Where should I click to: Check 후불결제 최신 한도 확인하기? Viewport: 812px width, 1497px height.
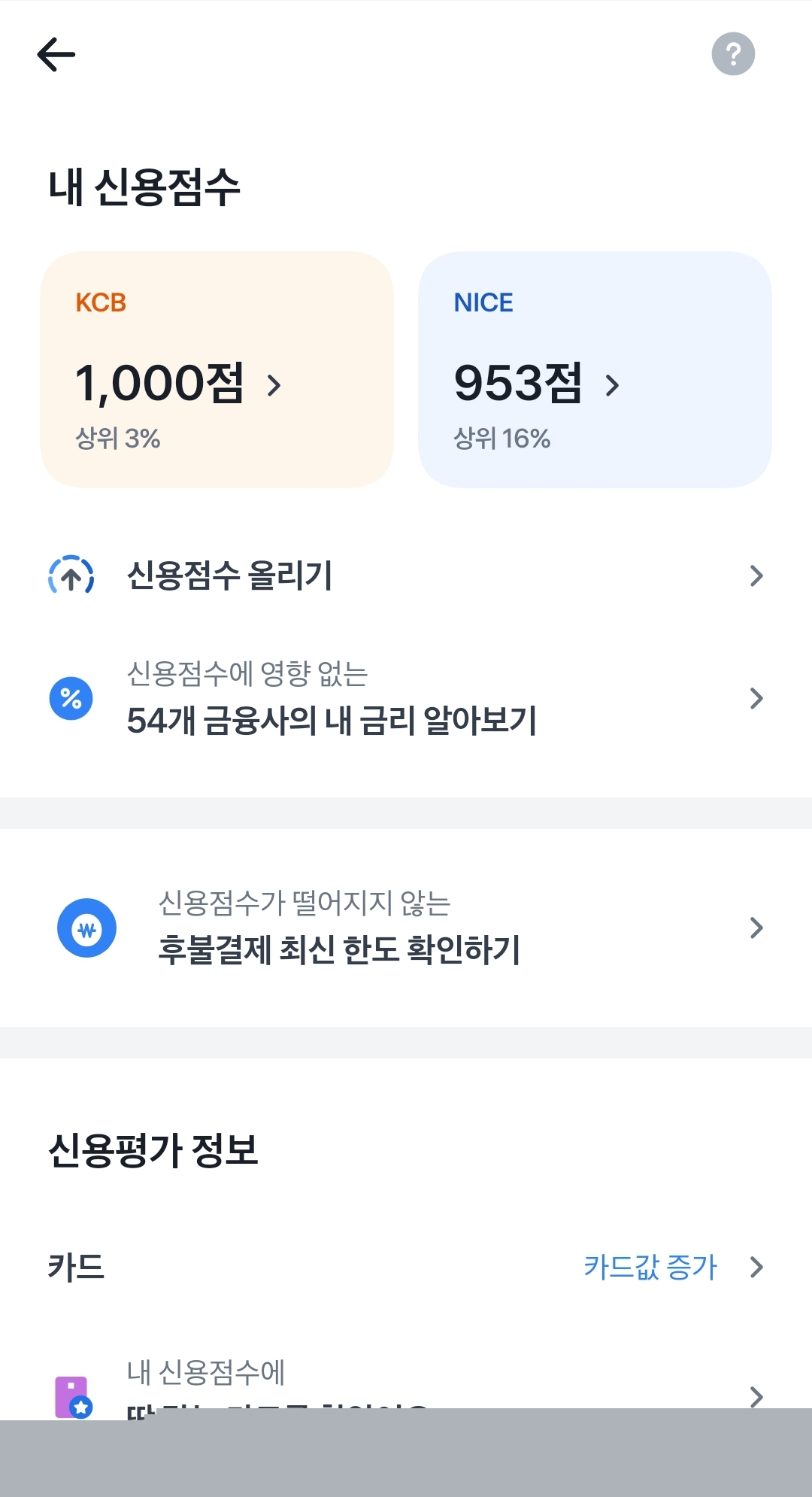[x=406, y=928]
